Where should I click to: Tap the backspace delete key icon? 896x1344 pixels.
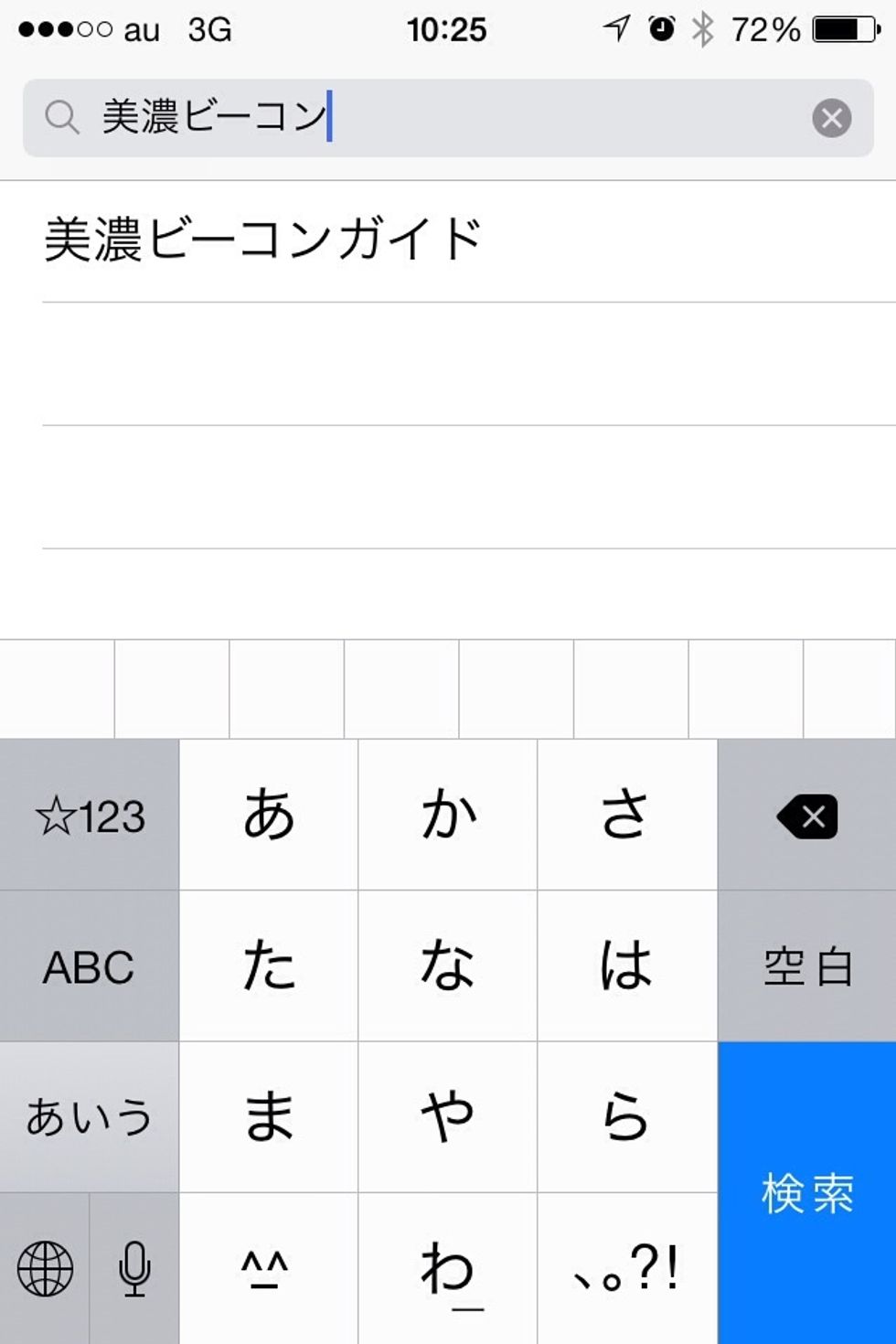[x=806, y=816]
